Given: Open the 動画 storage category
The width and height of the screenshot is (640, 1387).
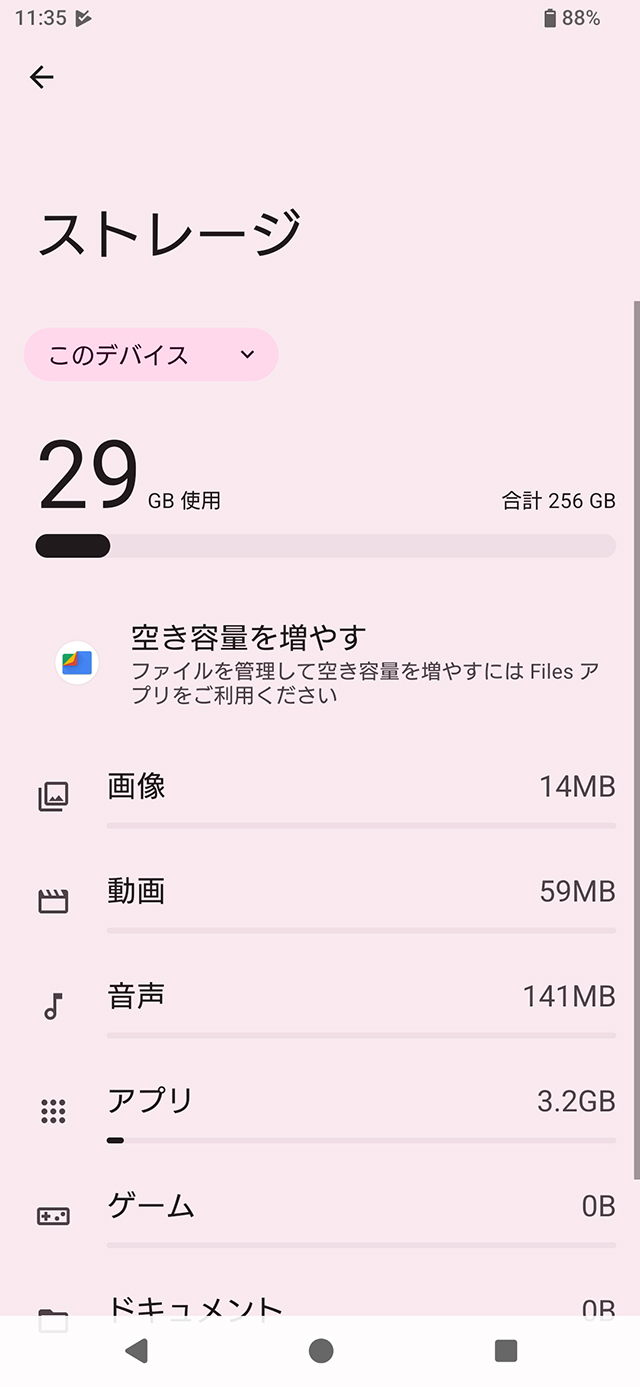Looking at the screenshot, I should click(x=320, y=900).
